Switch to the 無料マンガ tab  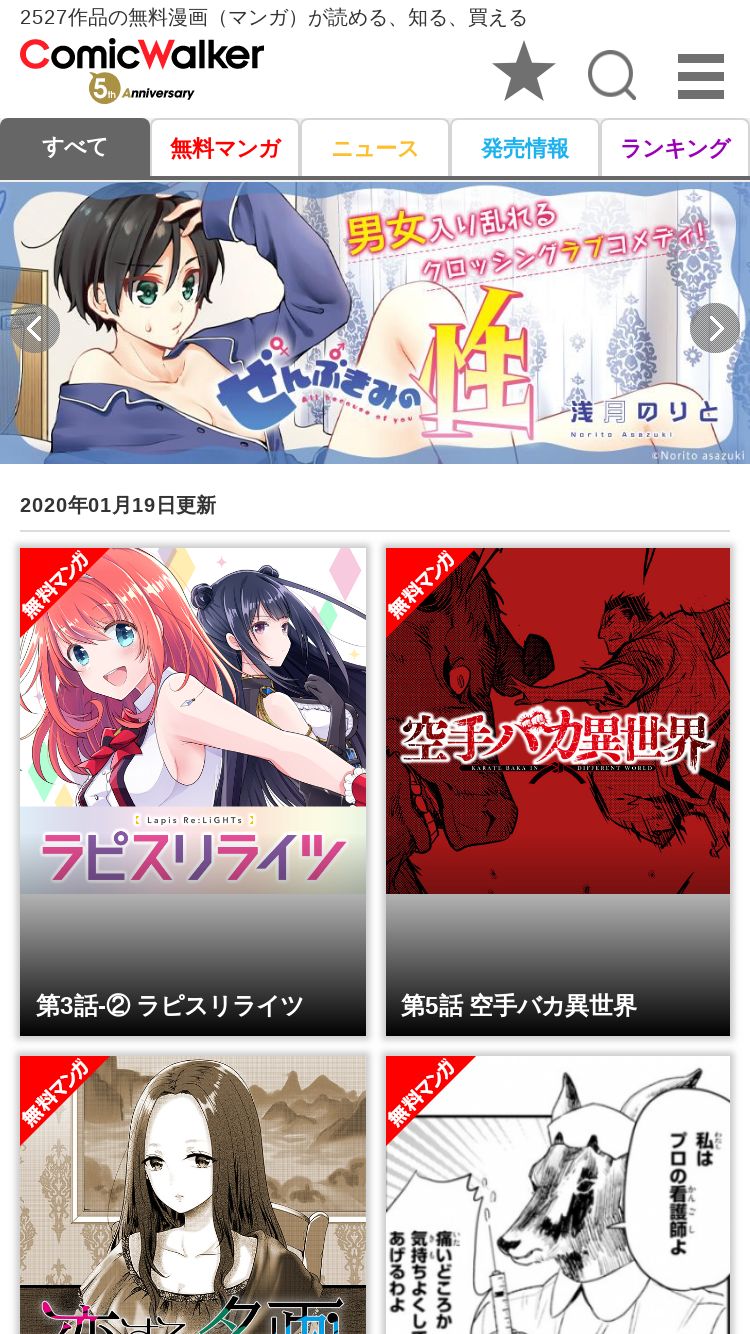pyautogui.click(x=225, y=149)
